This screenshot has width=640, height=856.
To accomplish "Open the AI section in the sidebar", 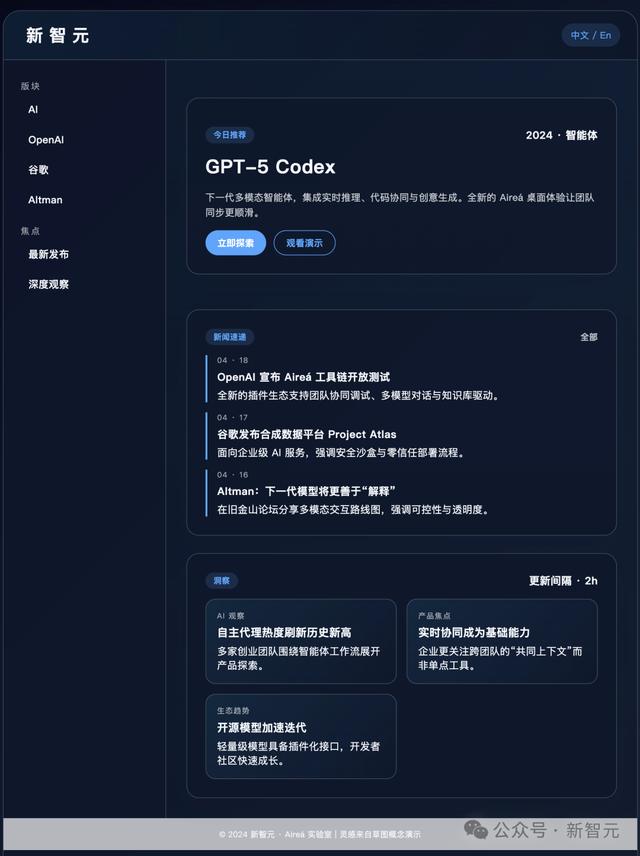I will pos(33,110).
